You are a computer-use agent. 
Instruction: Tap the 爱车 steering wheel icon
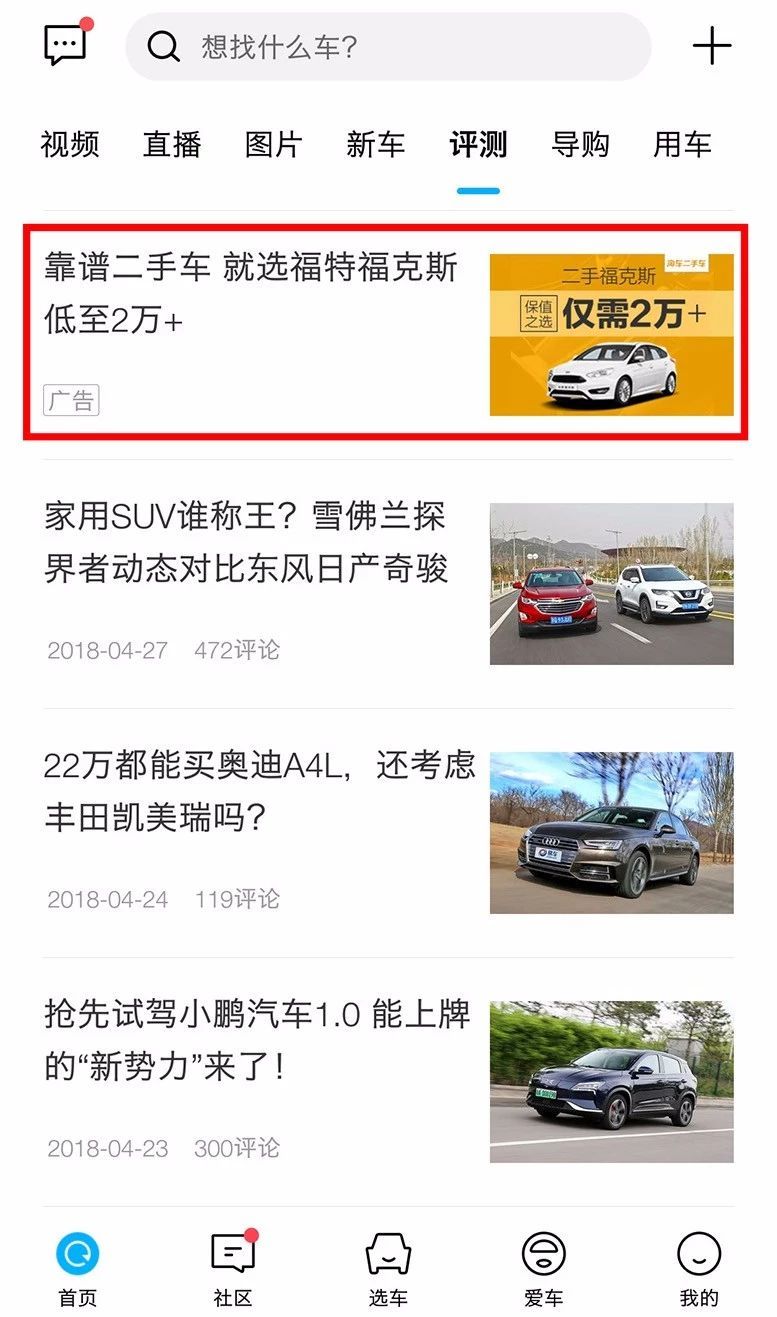point(543,1251)
